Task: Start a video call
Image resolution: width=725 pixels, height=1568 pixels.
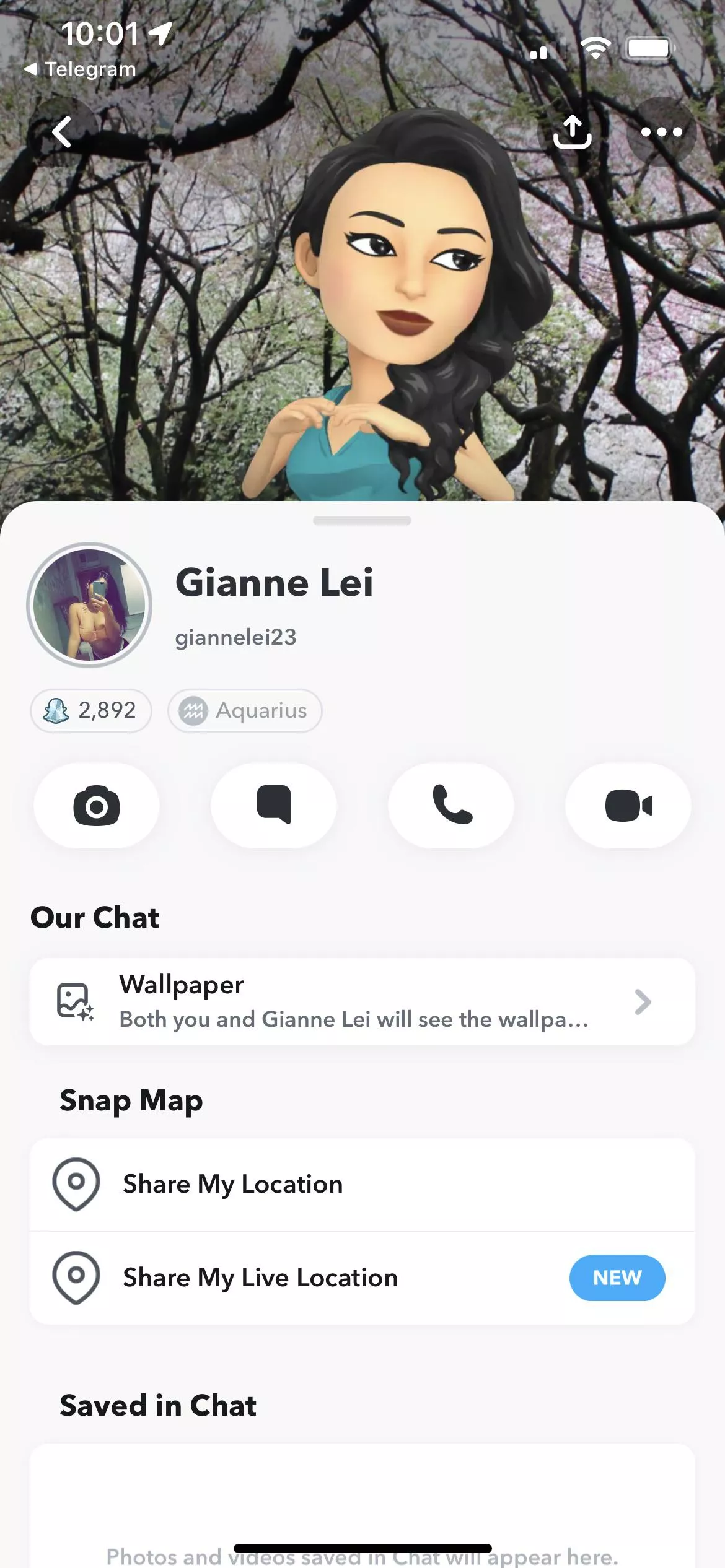Action: (628, 806)
